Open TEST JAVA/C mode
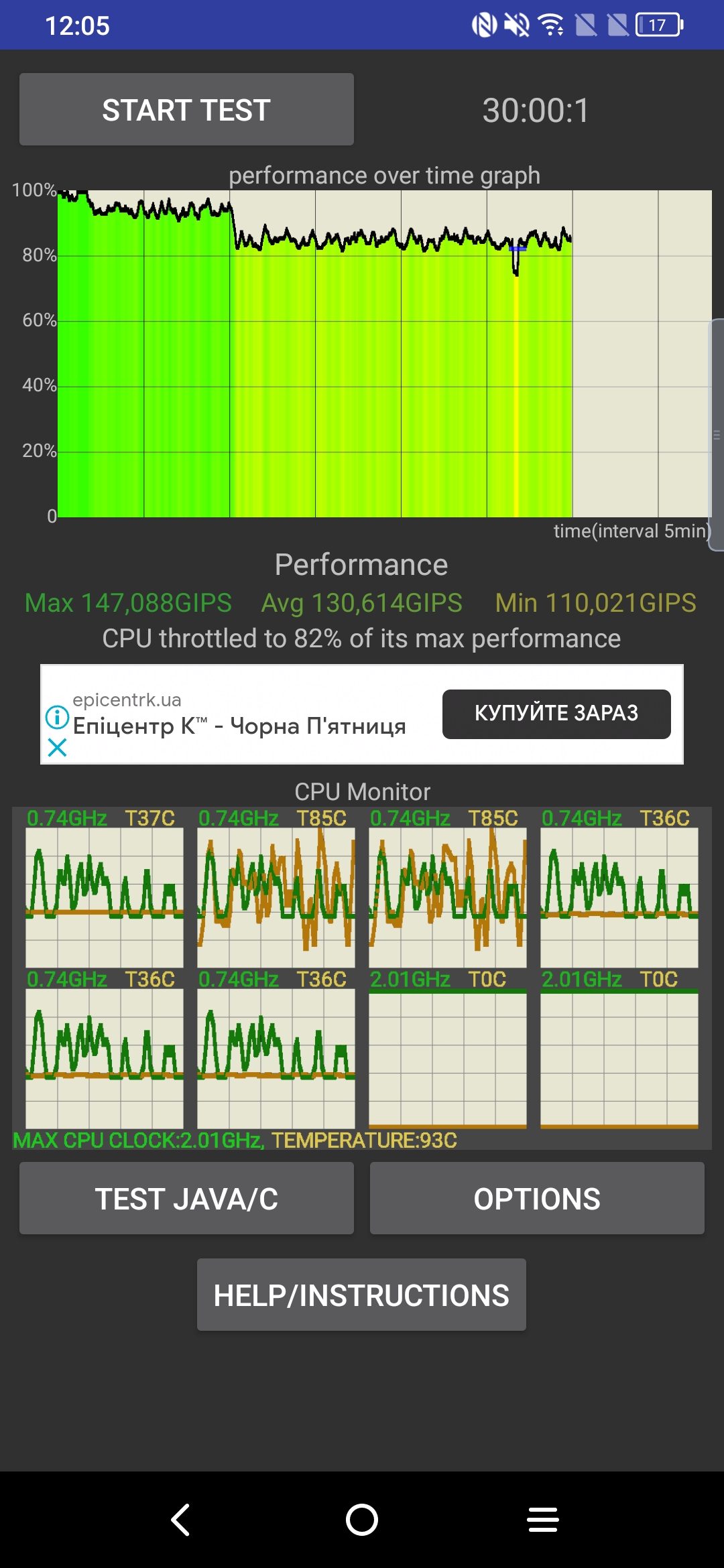Image resolution: width=724 pixels, height=1568 pixels. click(x=186, y=1198)
